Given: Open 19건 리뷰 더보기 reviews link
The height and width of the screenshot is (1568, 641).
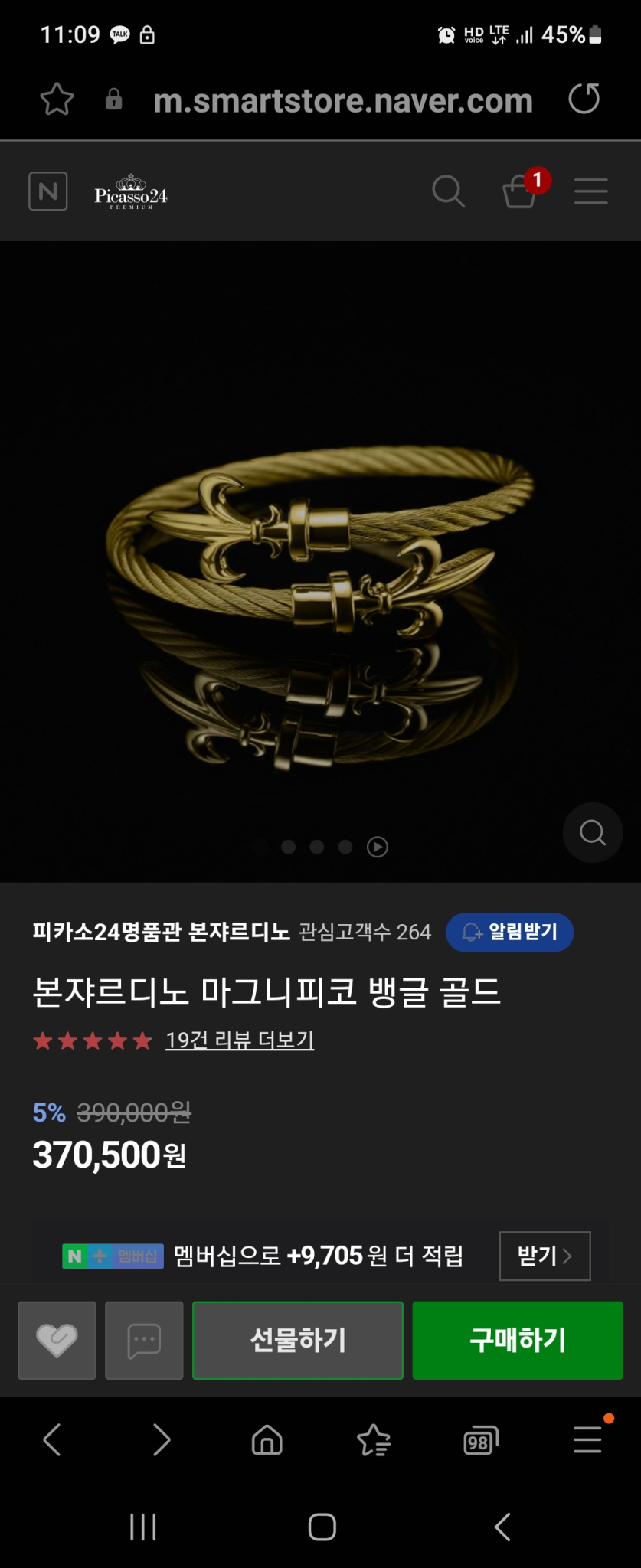Looking at the screenshot, I should [240, 1040].
